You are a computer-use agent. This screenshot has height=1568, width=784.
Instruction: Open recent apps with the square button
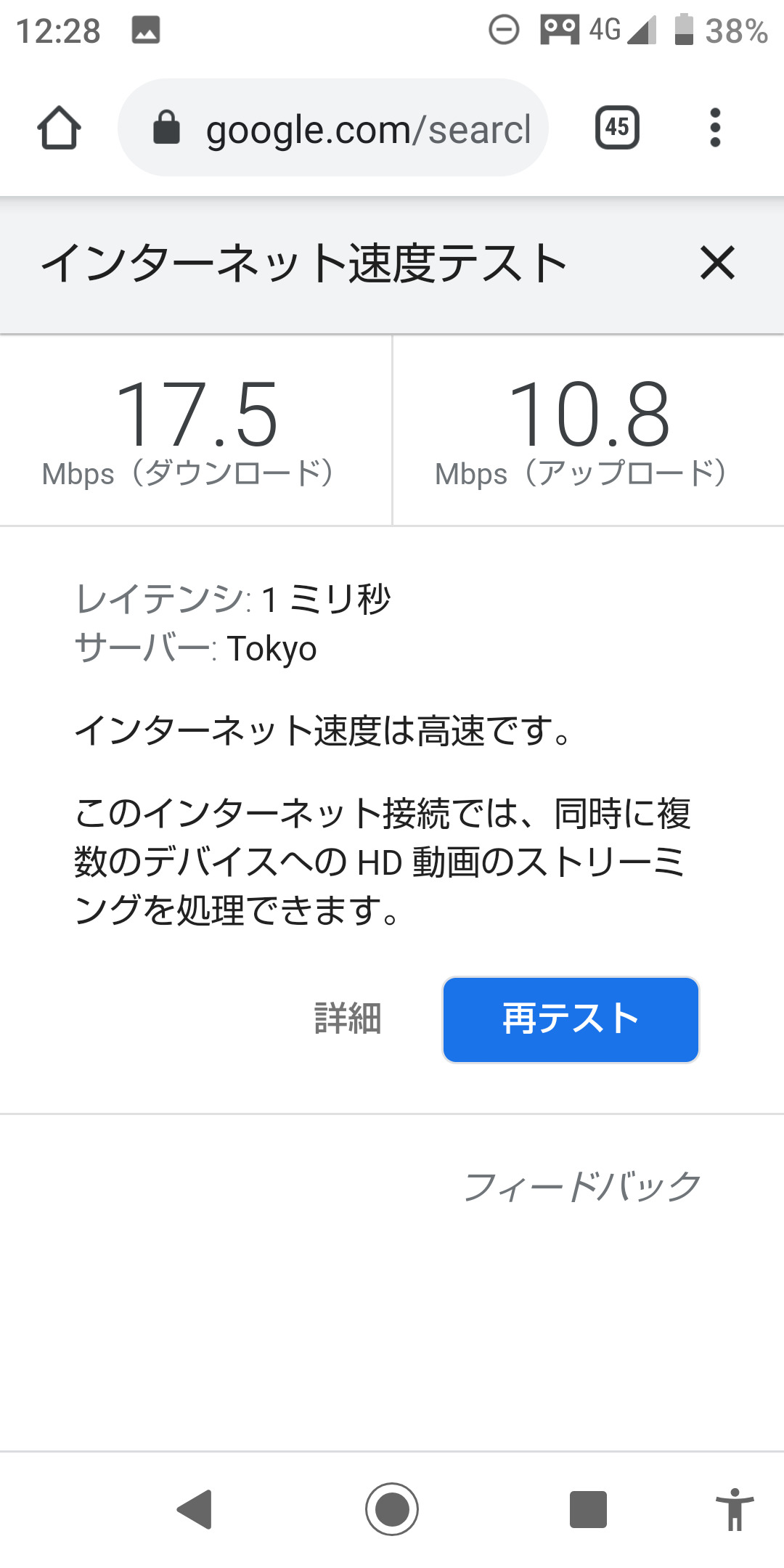(x=588, y=1510)
